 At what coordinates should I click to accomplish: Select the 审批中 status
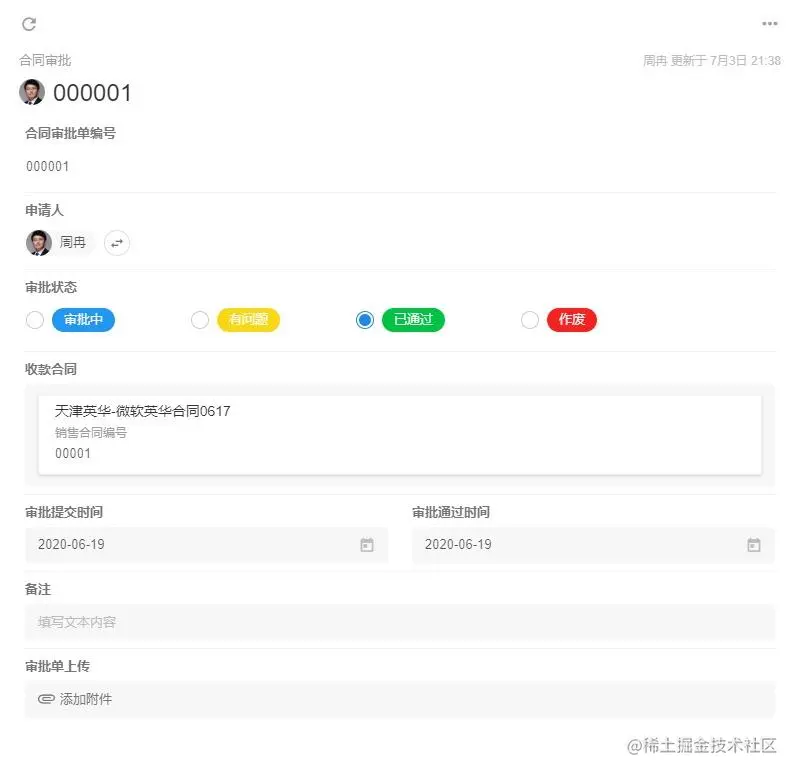pos(35,320)
